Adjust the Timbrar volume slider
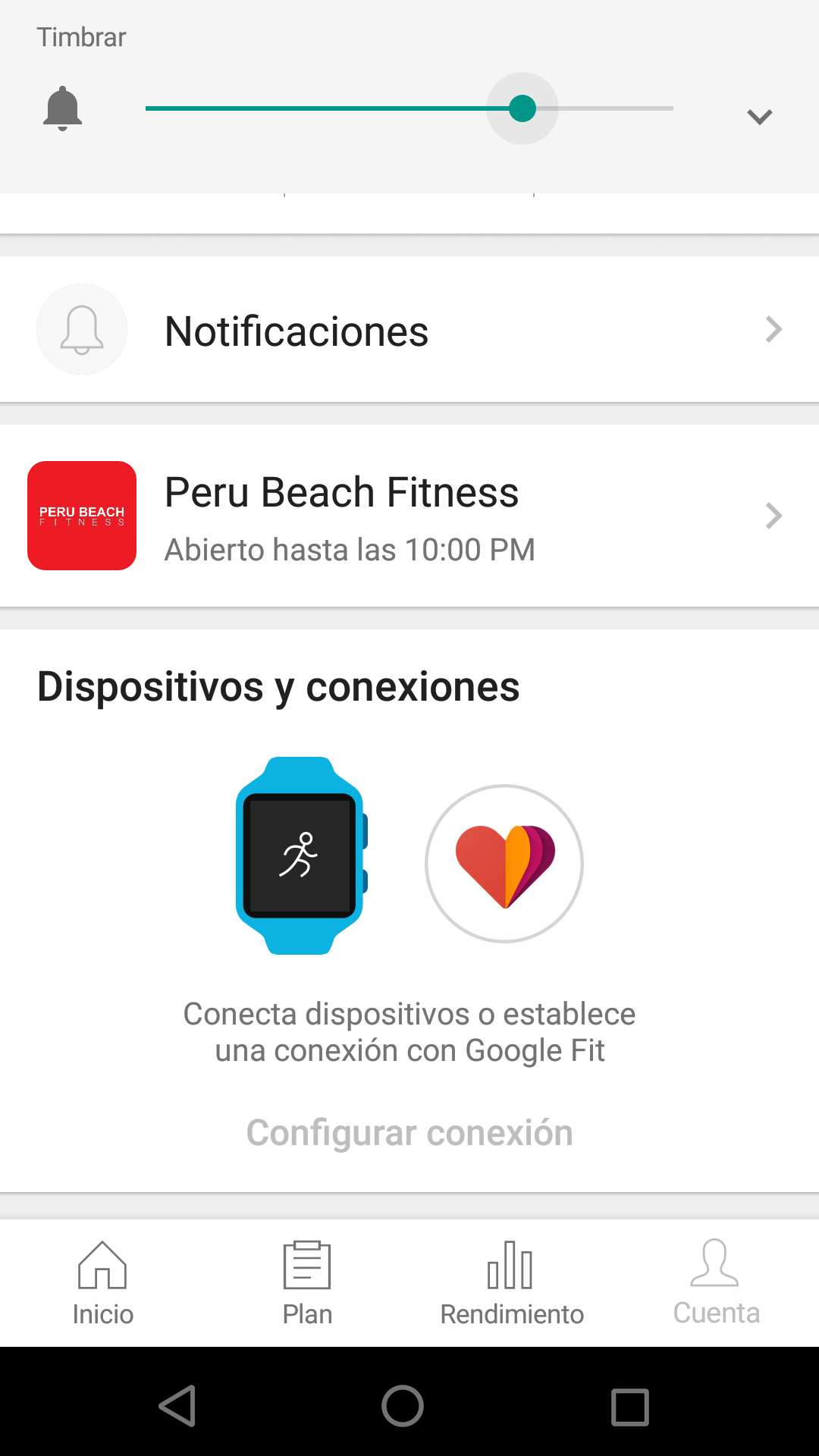Viewport: 819px width, 1456px height. click(x=522, y=108)
